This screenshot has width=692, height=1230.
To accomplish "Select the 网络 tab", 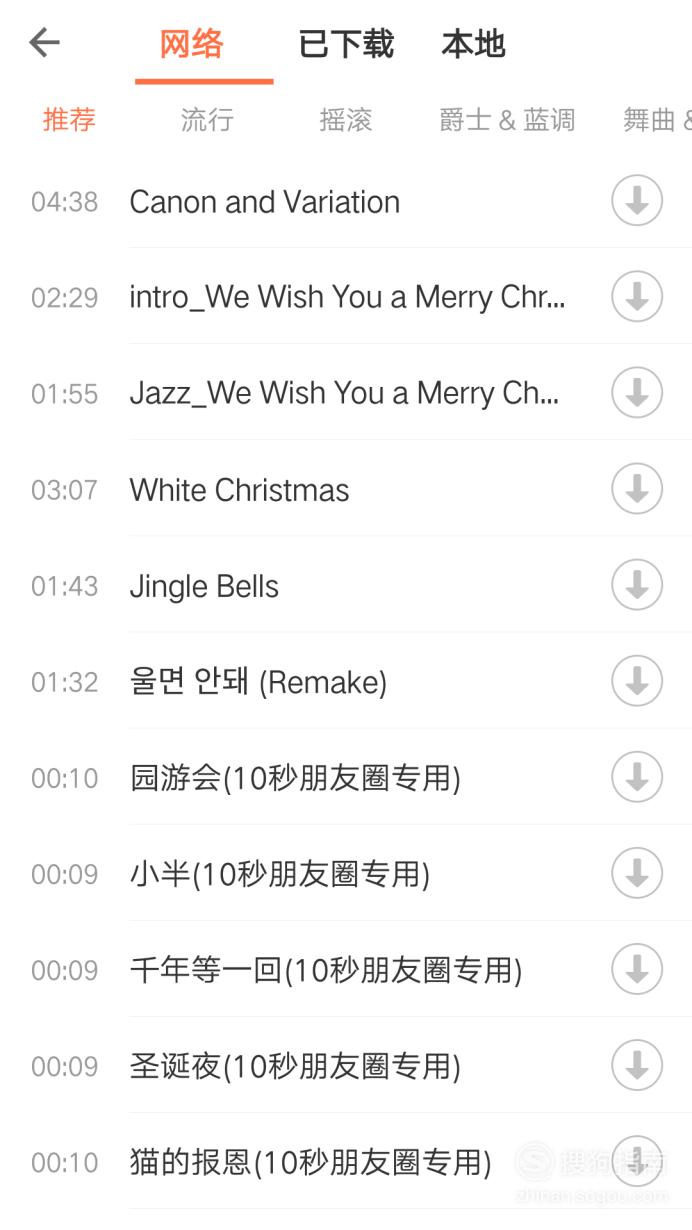I will pyautogui.click(x=192, y=44).
